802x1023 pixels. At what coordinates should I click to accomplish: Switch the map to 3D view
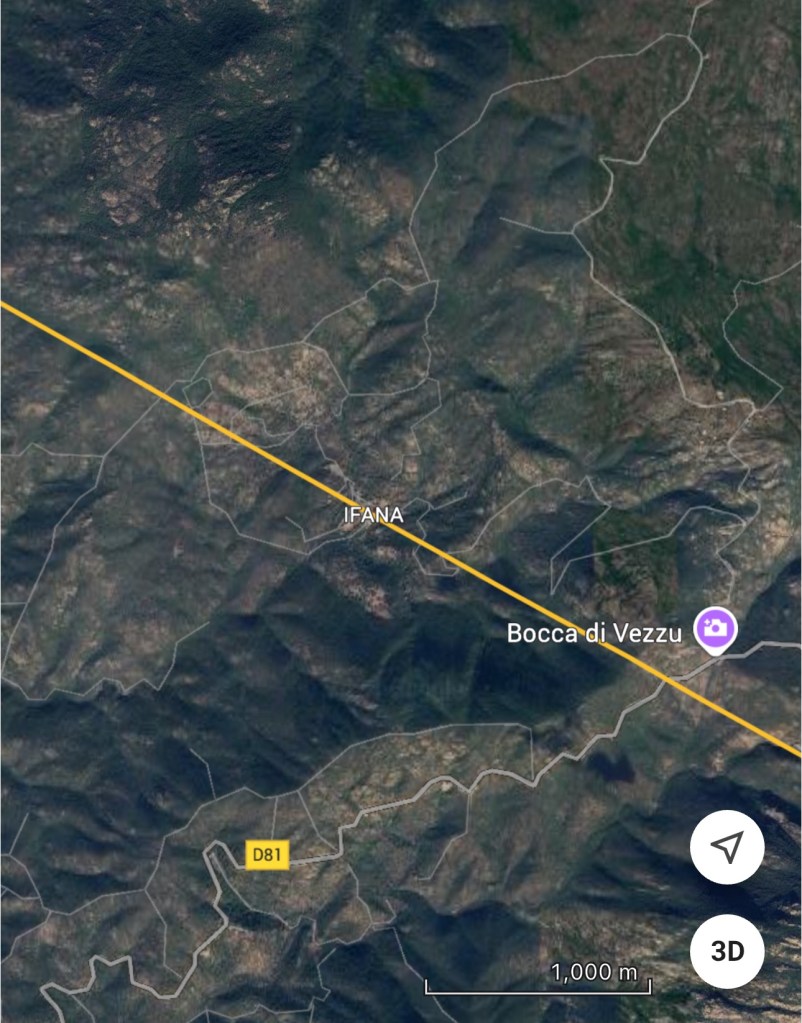click(x=727, y=951)
